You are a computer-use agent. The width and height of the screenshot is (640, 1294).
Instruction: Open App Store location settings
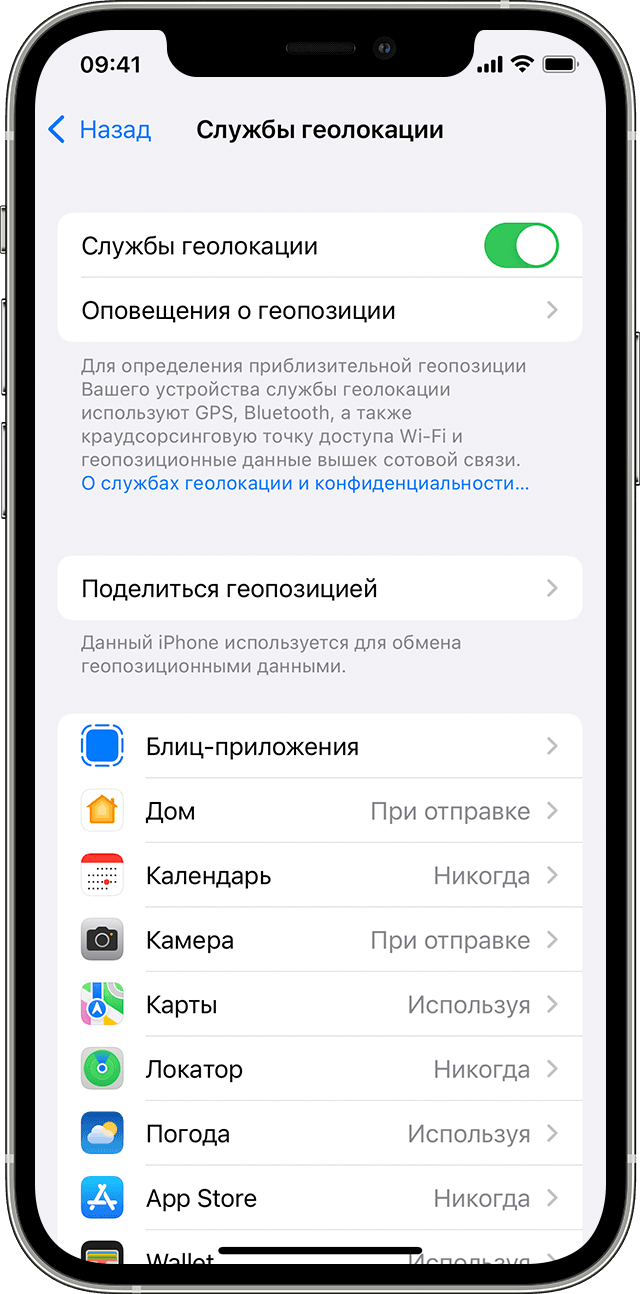tap(320, 1198)
